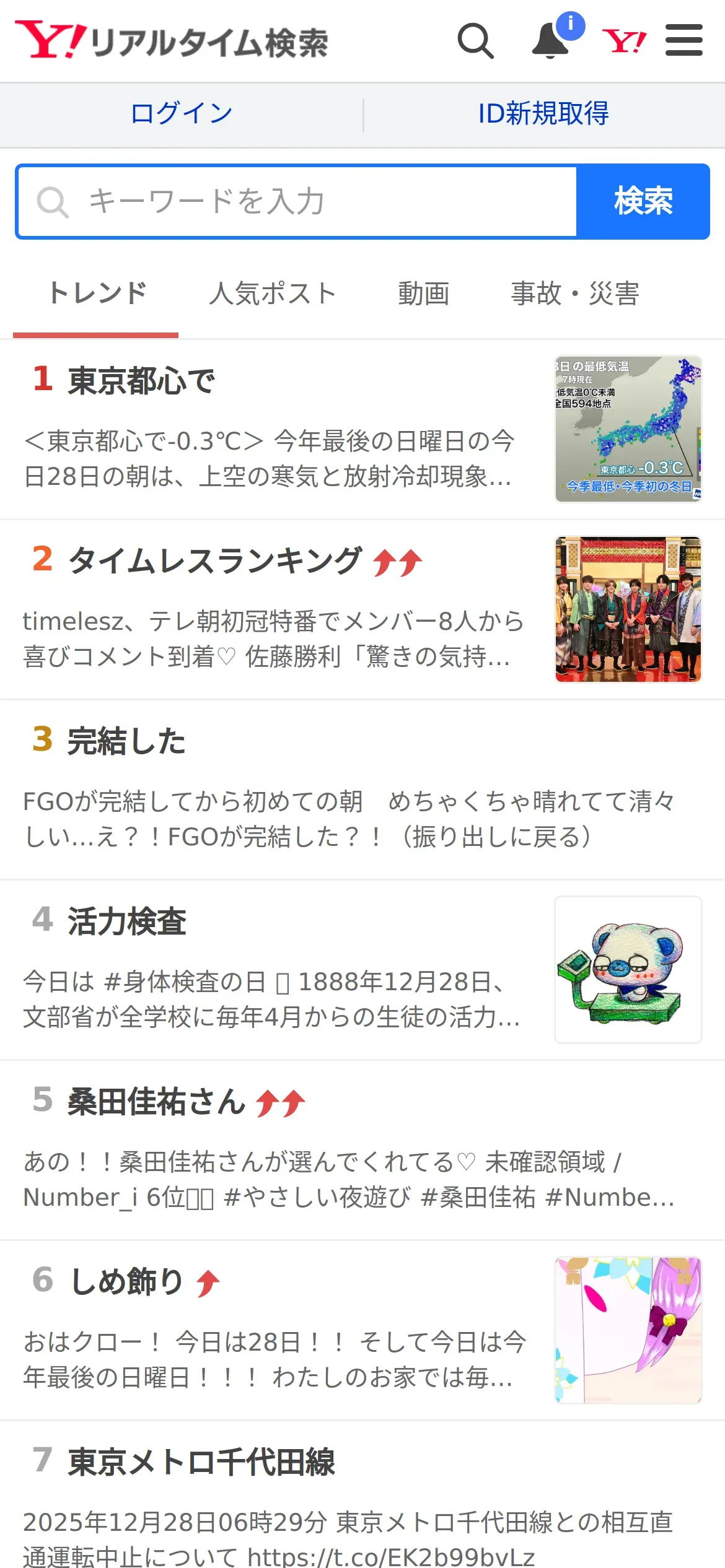This screenshot has height=1568, width=725.
Task: Select the トレンド tab
Action: [97, 294]
